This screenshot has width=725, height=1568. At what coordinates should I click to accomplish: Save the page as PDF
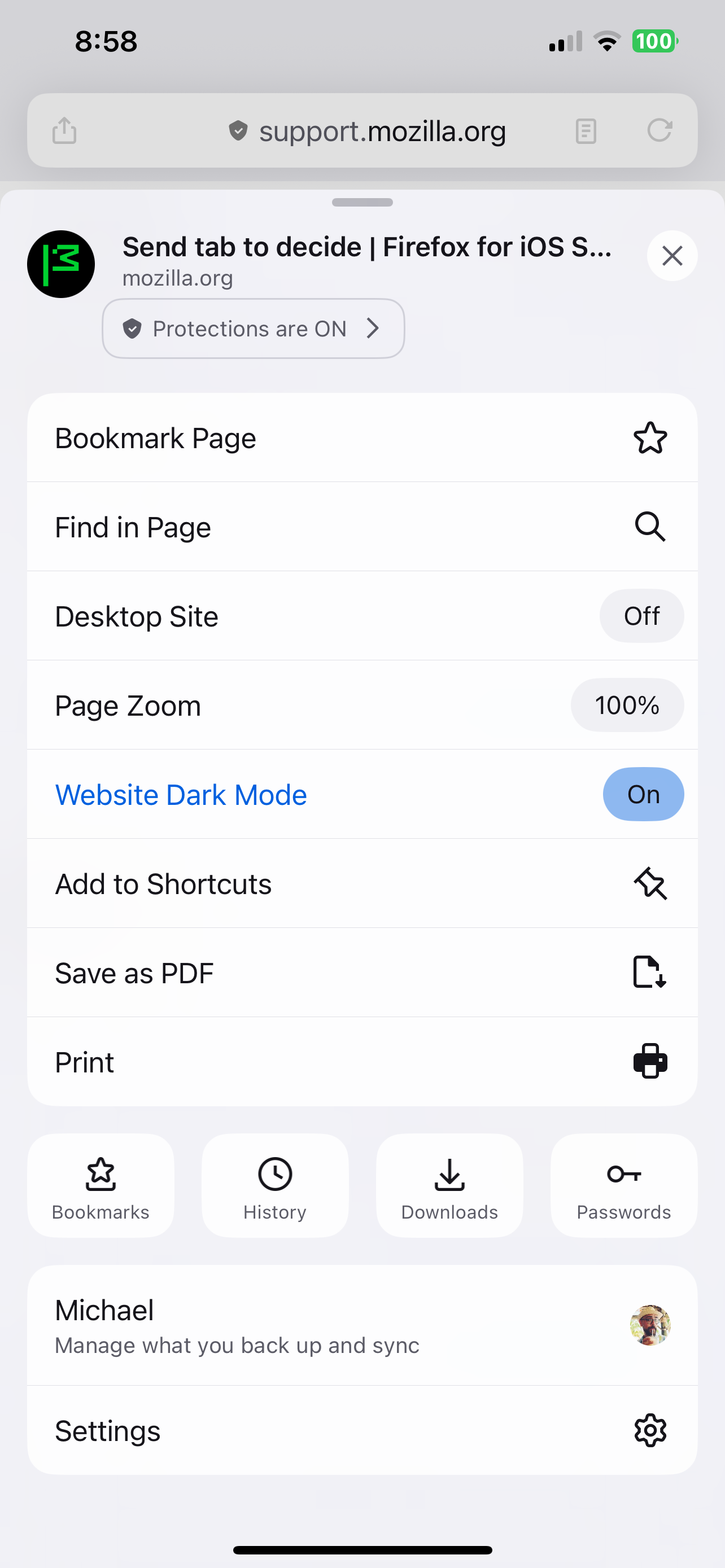click(361, 973)
